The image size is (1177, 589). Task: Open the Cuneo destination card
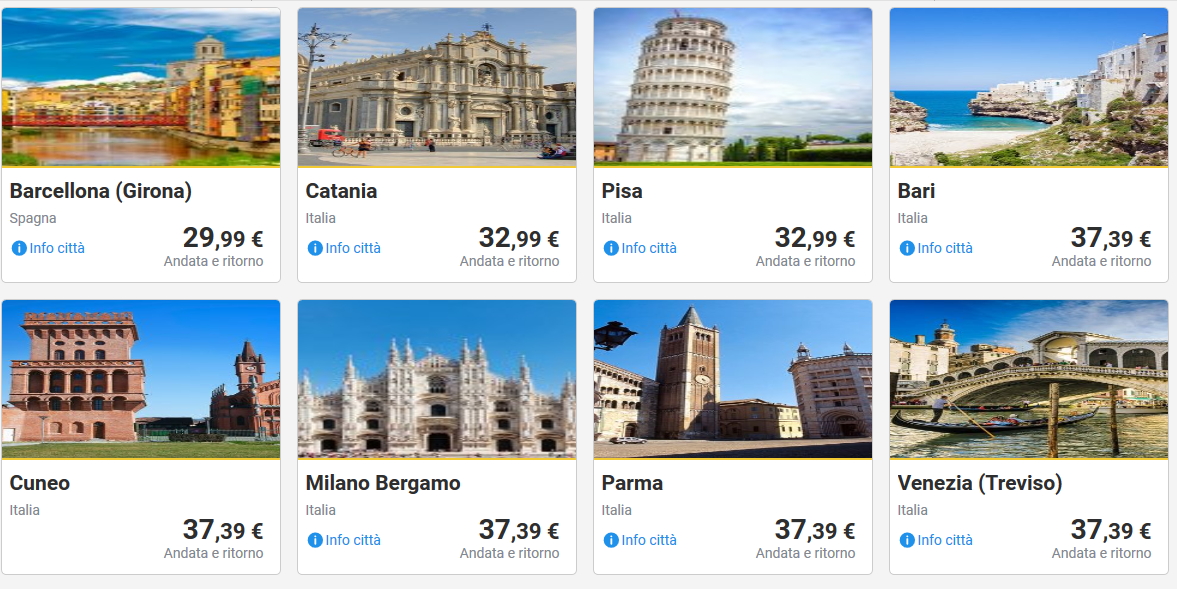140,380
